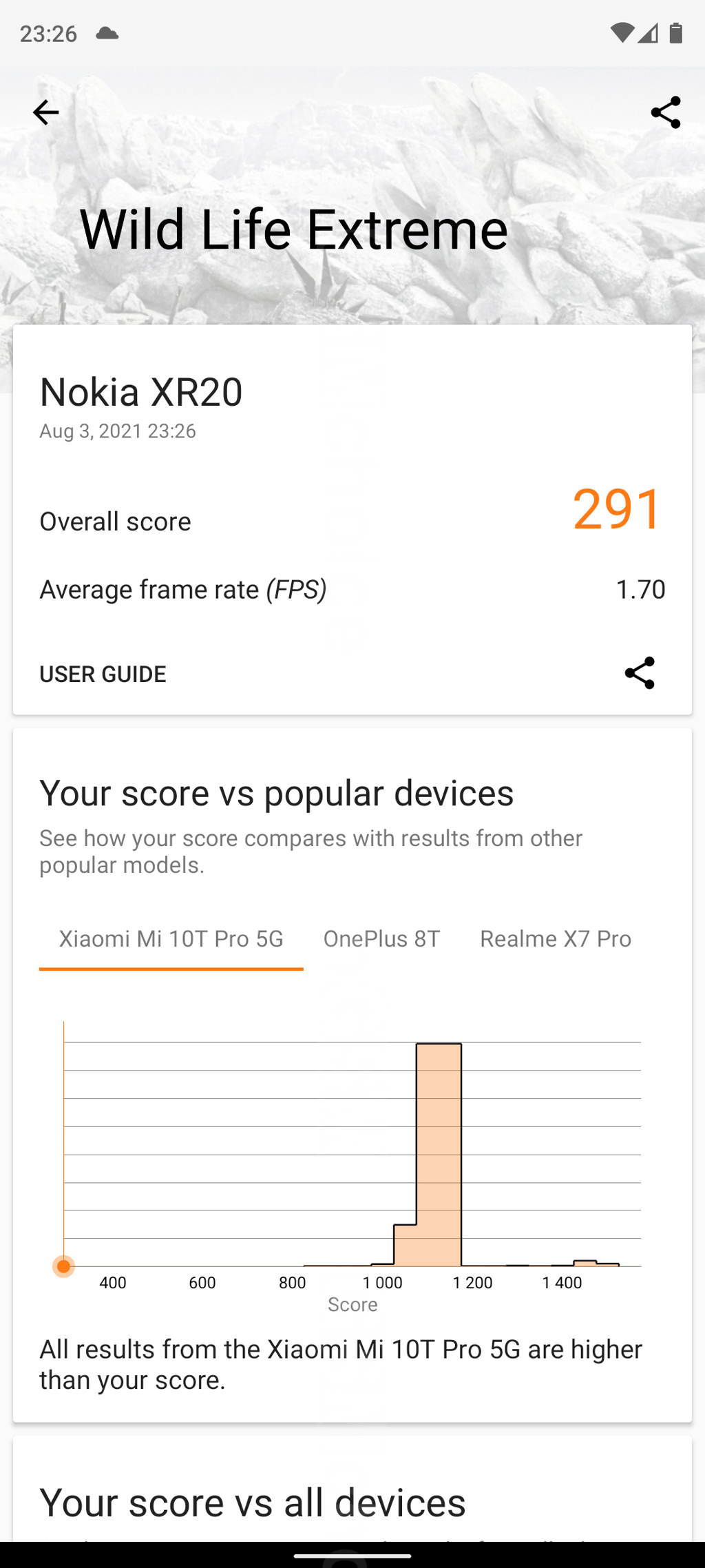The height and width of the screenshot is (1568, 705).
Task: Tap the share icon in the top bar
Action: 666,112
